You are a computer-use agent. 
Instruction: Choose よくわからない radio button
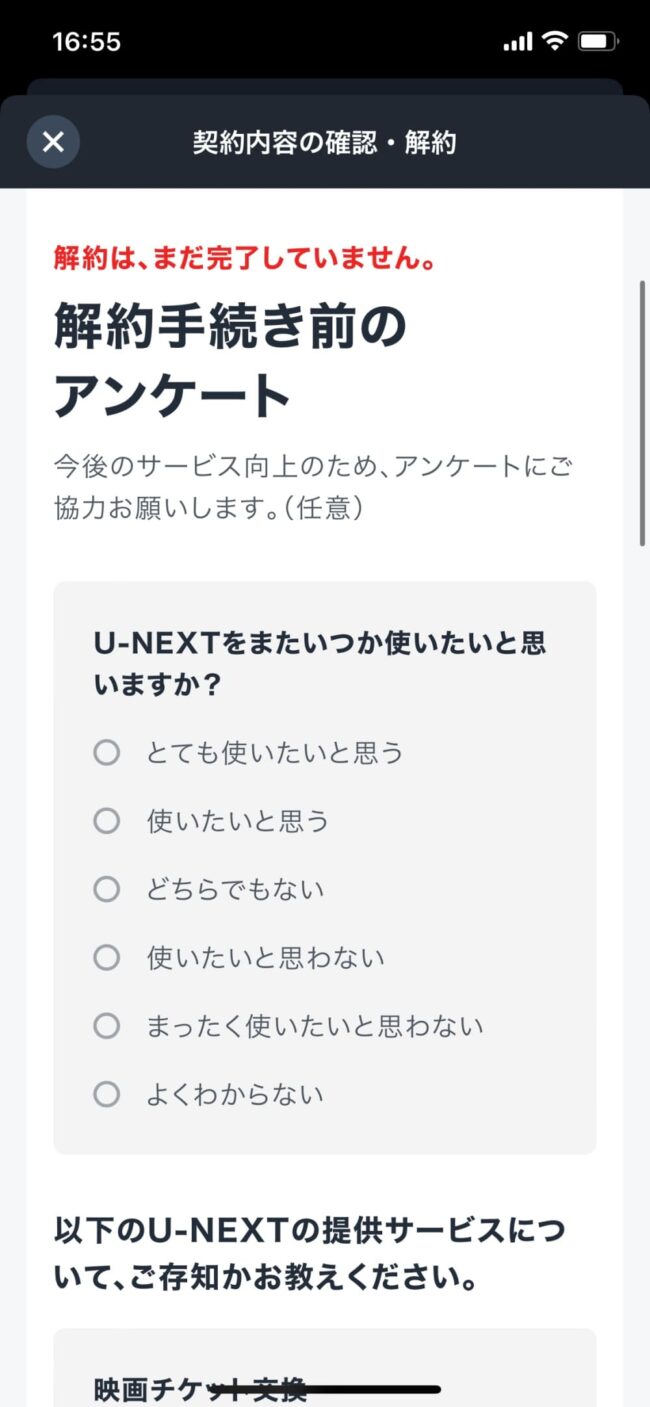107,1094
